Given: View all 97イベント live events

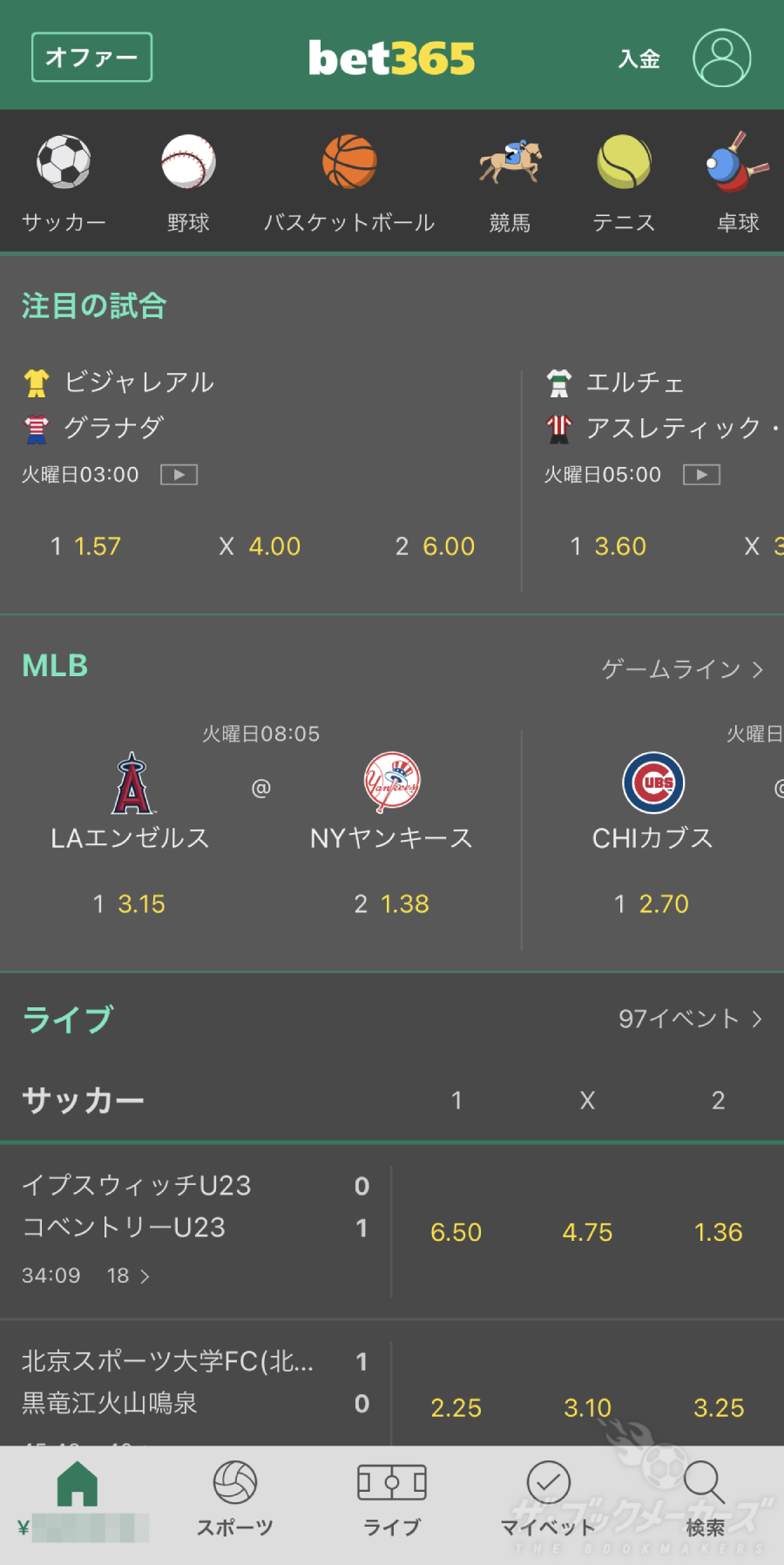Looking at the screenshot, I should (690, 1019).
